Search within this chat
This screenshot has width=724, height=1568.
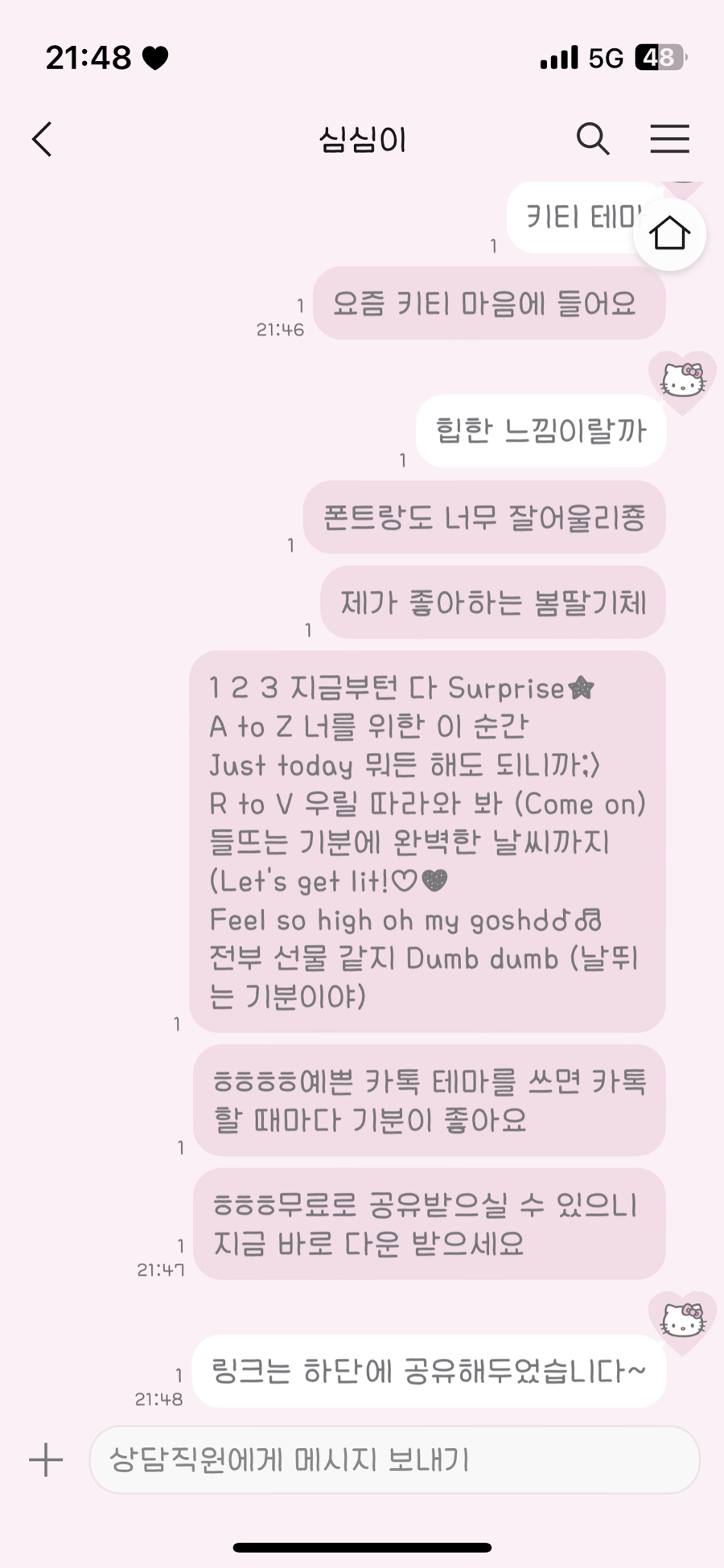tap(593, 138)
